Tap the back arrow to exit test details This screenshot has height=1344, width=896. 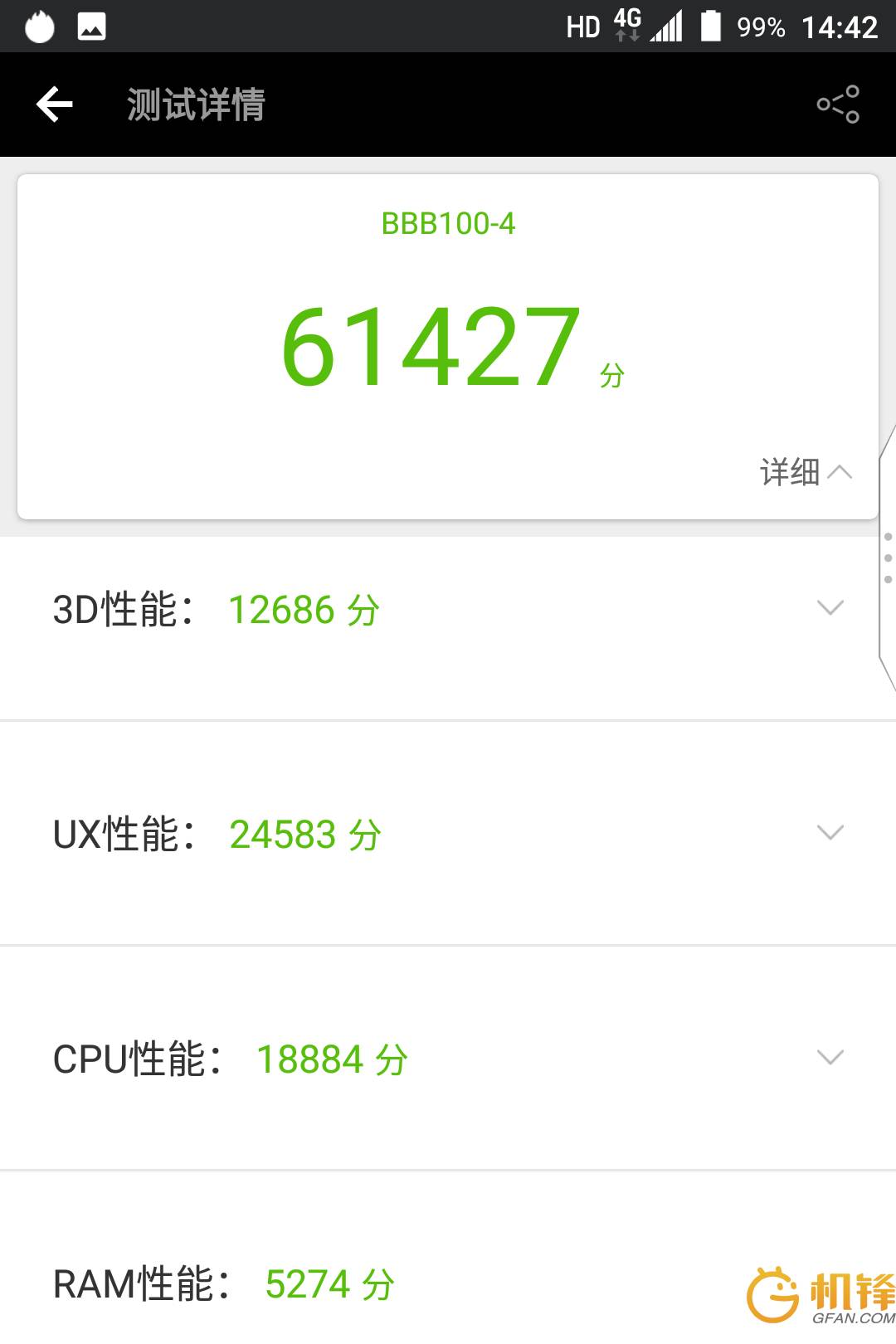click(53, 104)
